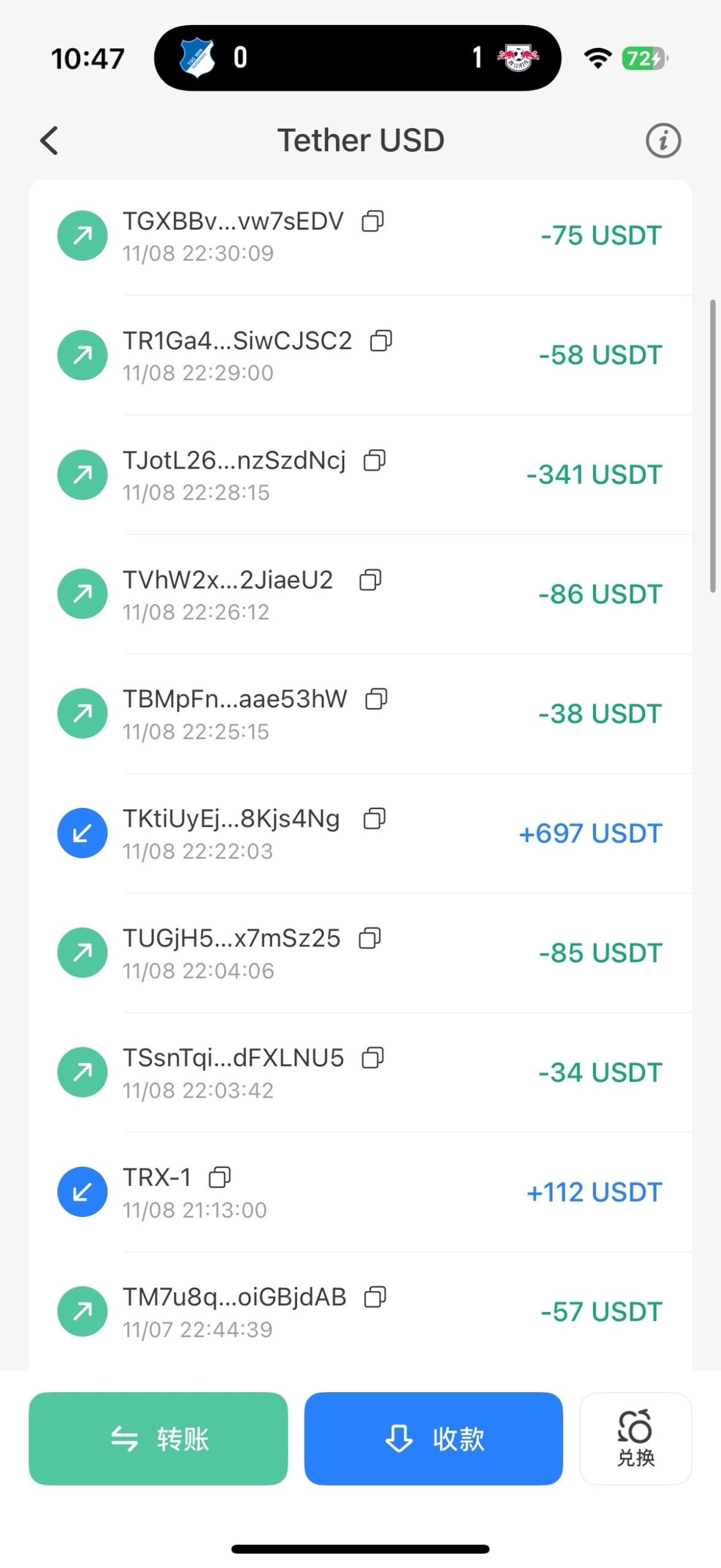Screen dimensions: 721x1568
Task: Open the -341 USDT transaction details
Action: (x=360, y=473)
